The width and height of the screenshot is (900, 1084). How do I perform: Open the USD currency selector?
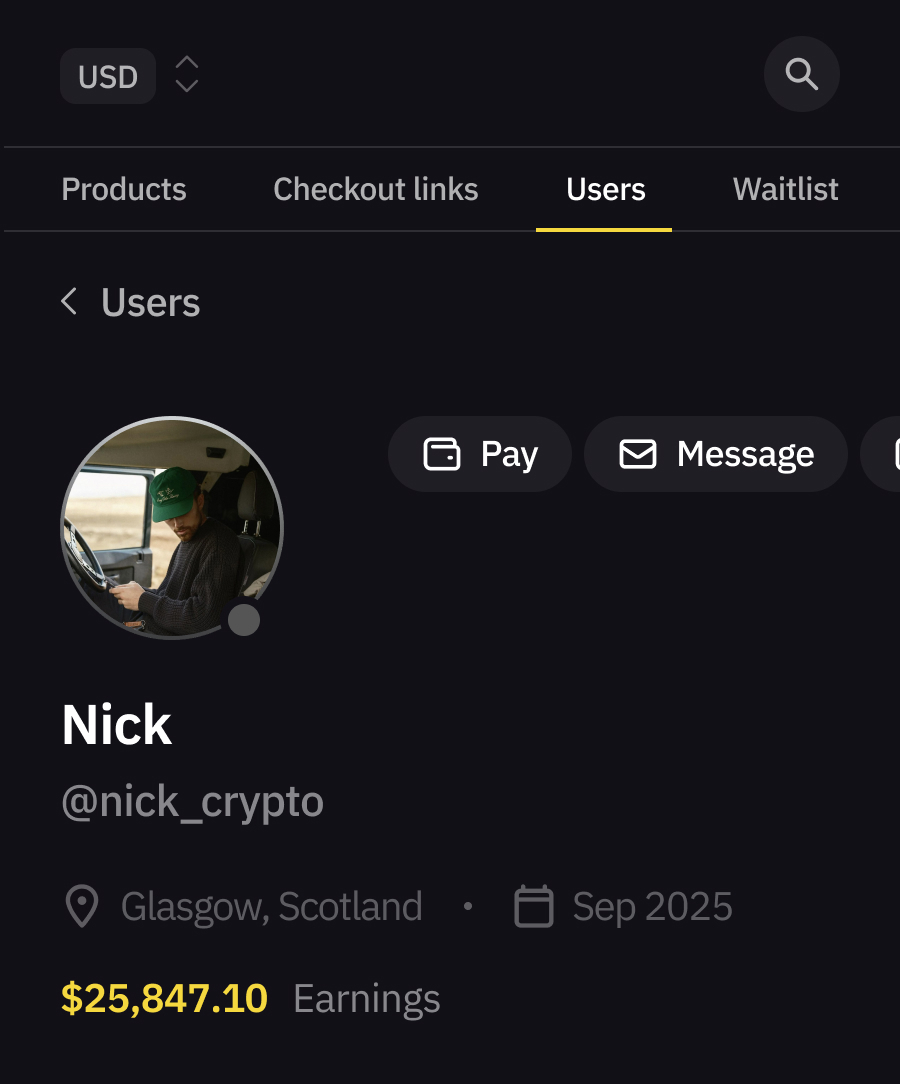coord(130,76)
